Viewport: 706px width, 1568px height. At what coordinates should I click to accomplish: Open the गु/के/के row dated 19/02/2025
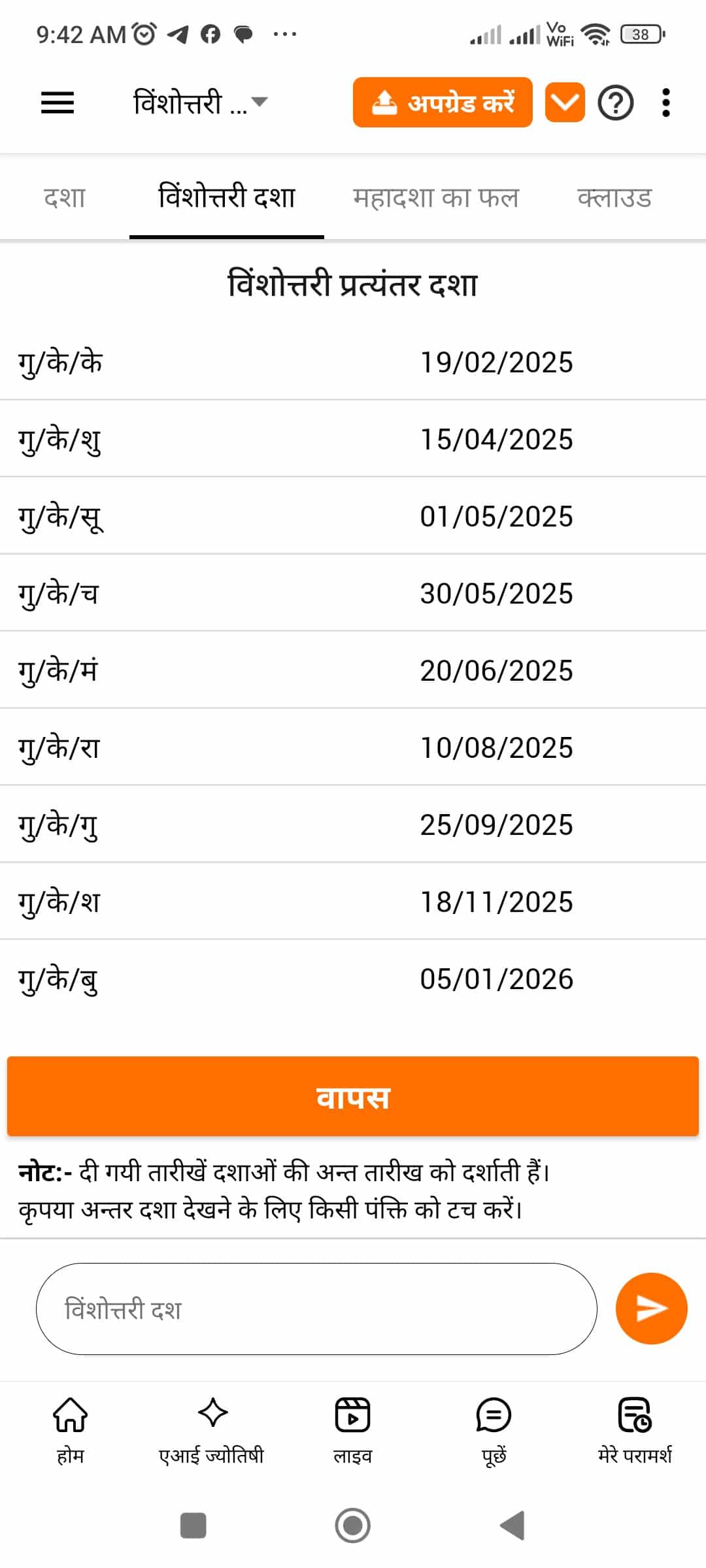pyautogui.click(x=353, y=362)
